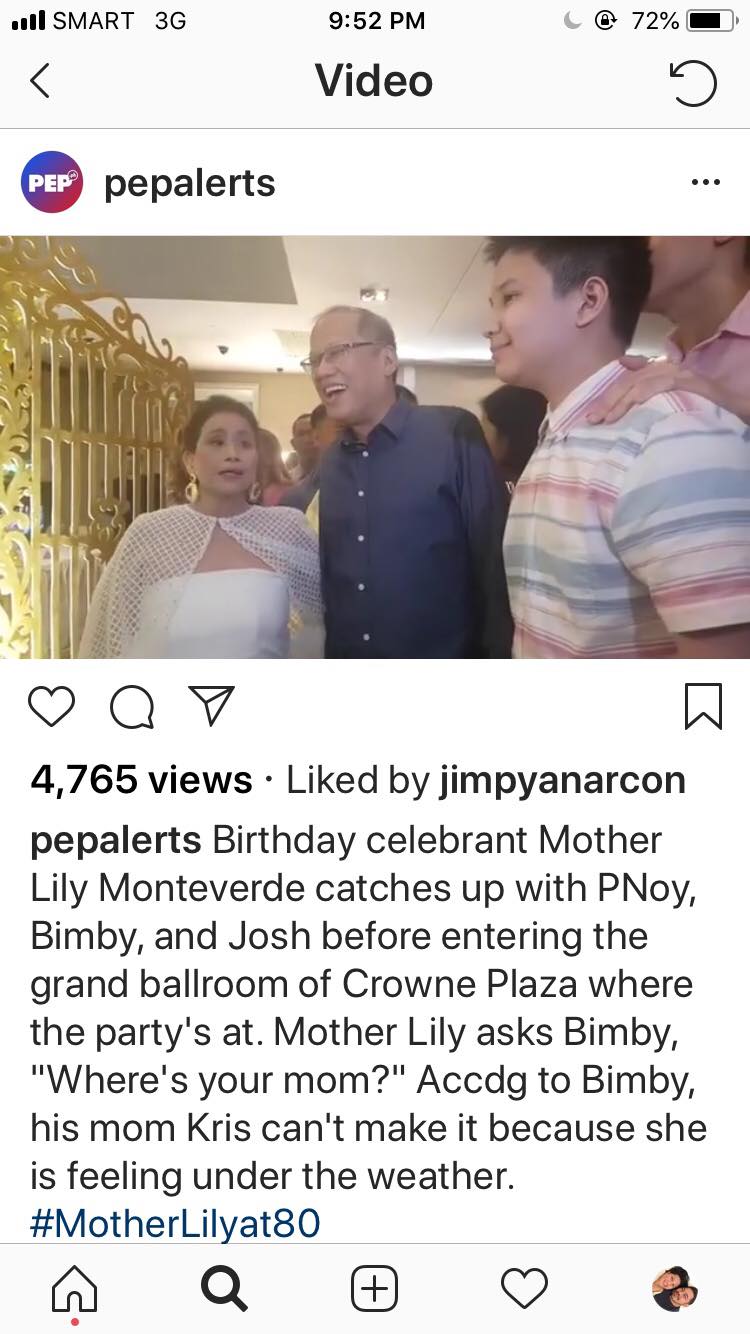
Task: Switch to the Search tab
Action: click(x=224, y=1288)
